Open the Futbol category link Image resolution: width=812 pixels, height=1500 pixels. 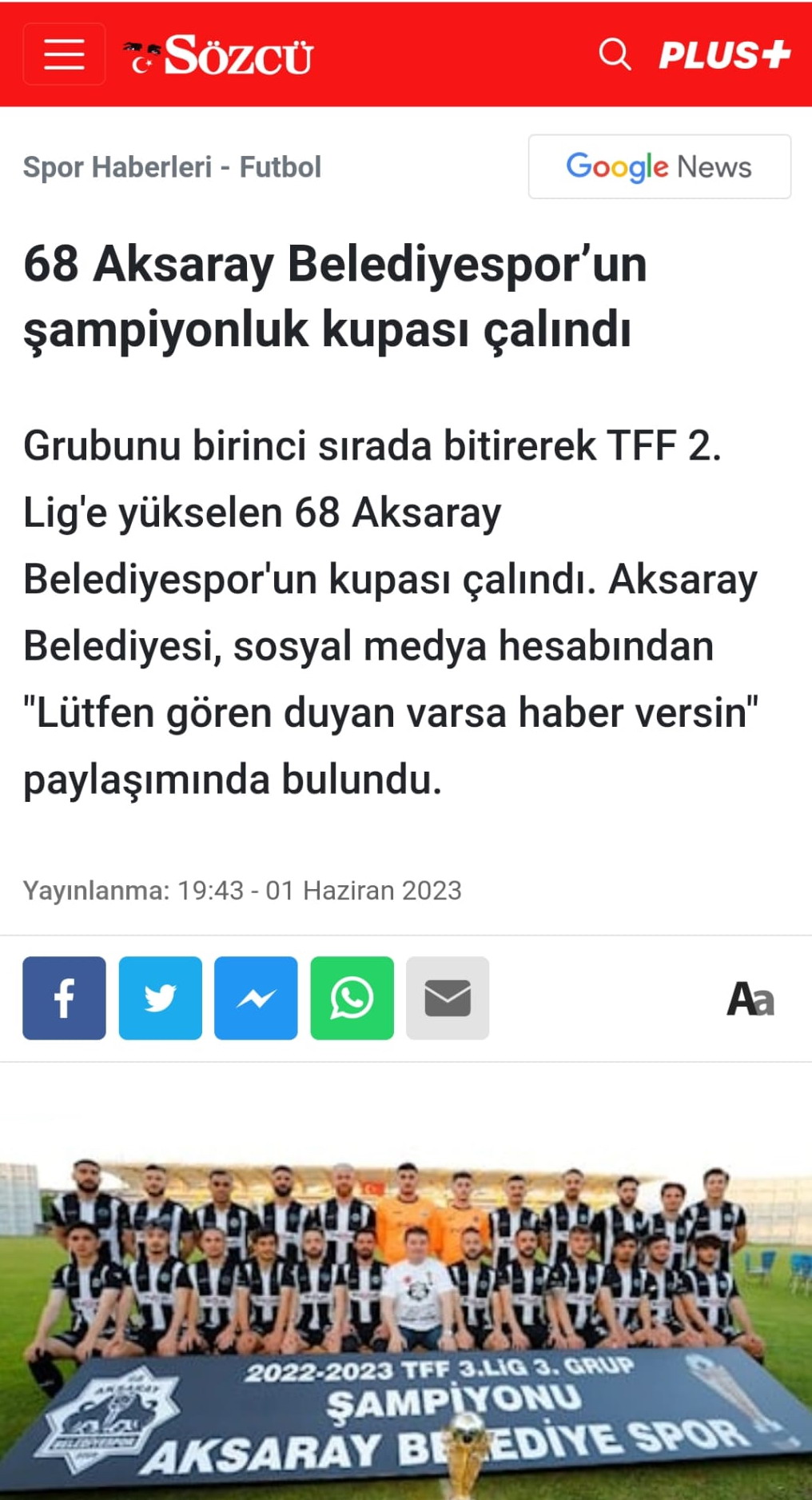(280, 167)
